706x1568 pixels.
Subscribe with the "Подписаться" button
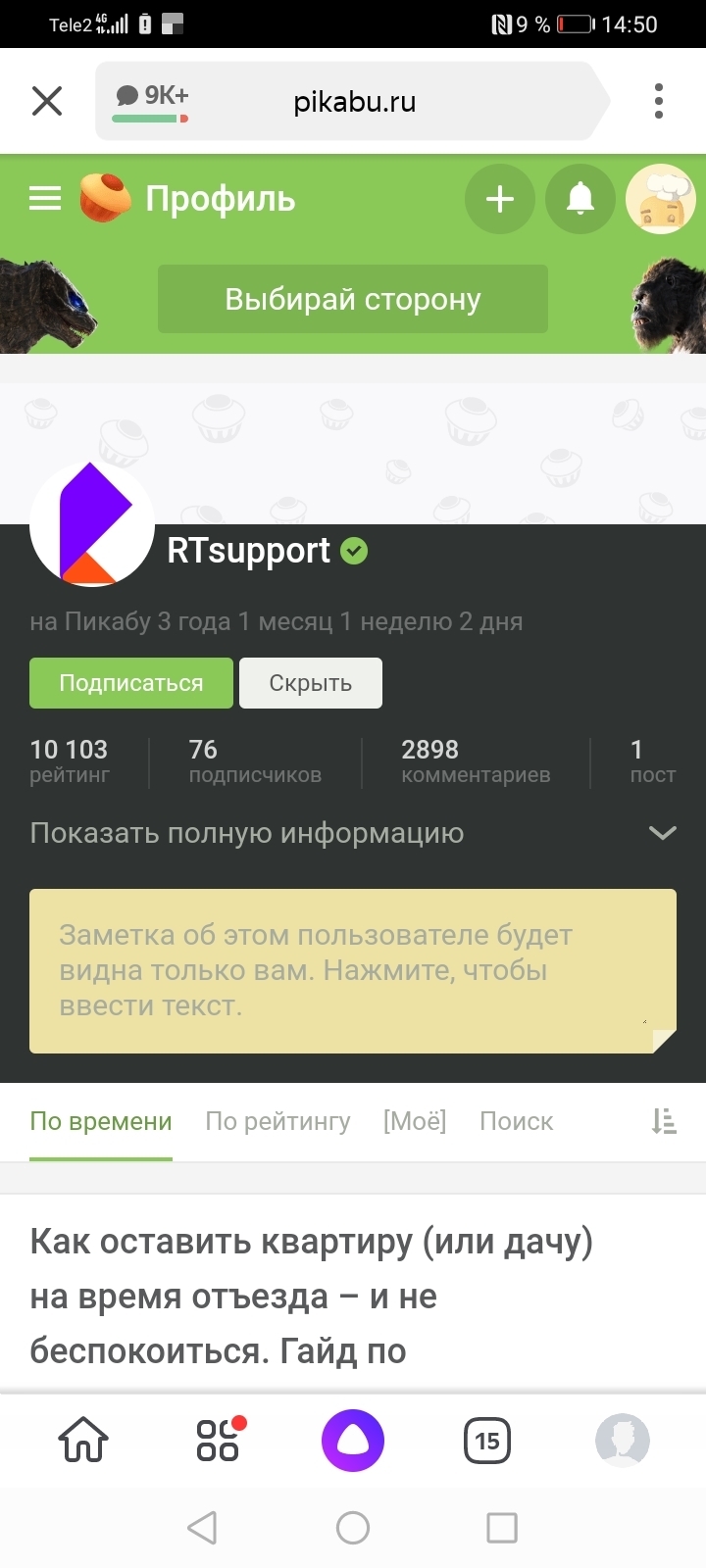(131, 683)
